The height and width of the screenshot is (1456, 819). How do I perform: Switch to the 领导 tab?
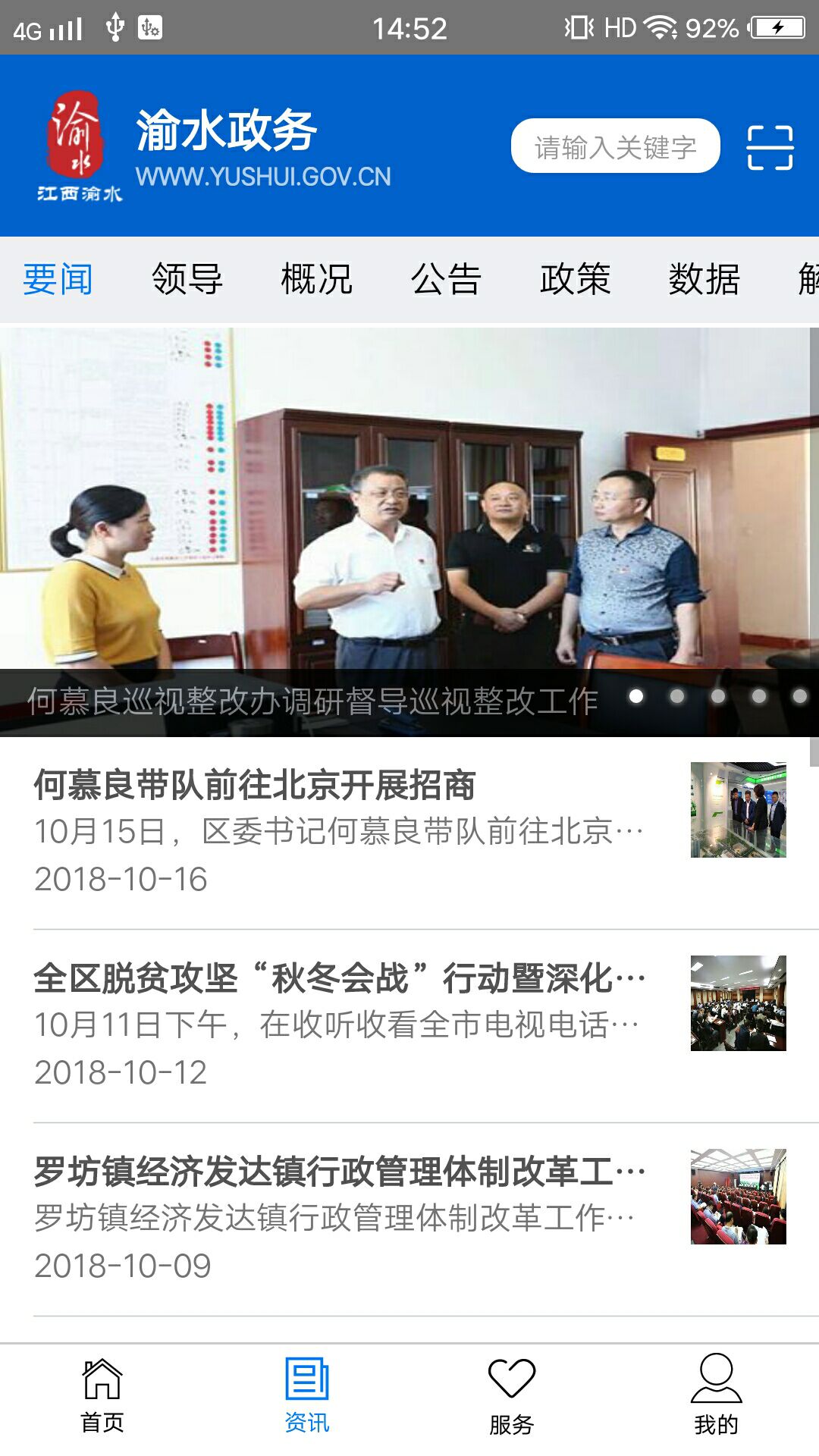pos(187,279)
